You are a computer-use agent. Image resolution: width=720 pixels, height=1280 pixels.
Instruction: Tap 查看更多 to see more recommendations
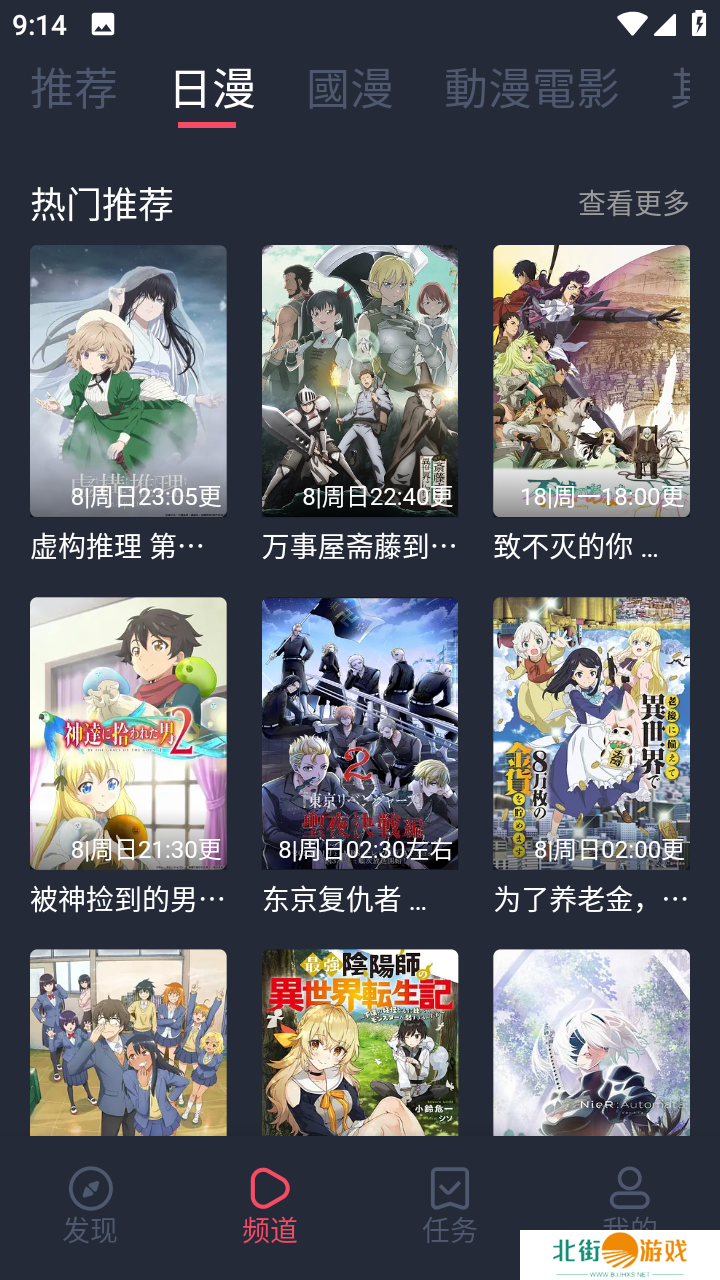pos(634,203)
